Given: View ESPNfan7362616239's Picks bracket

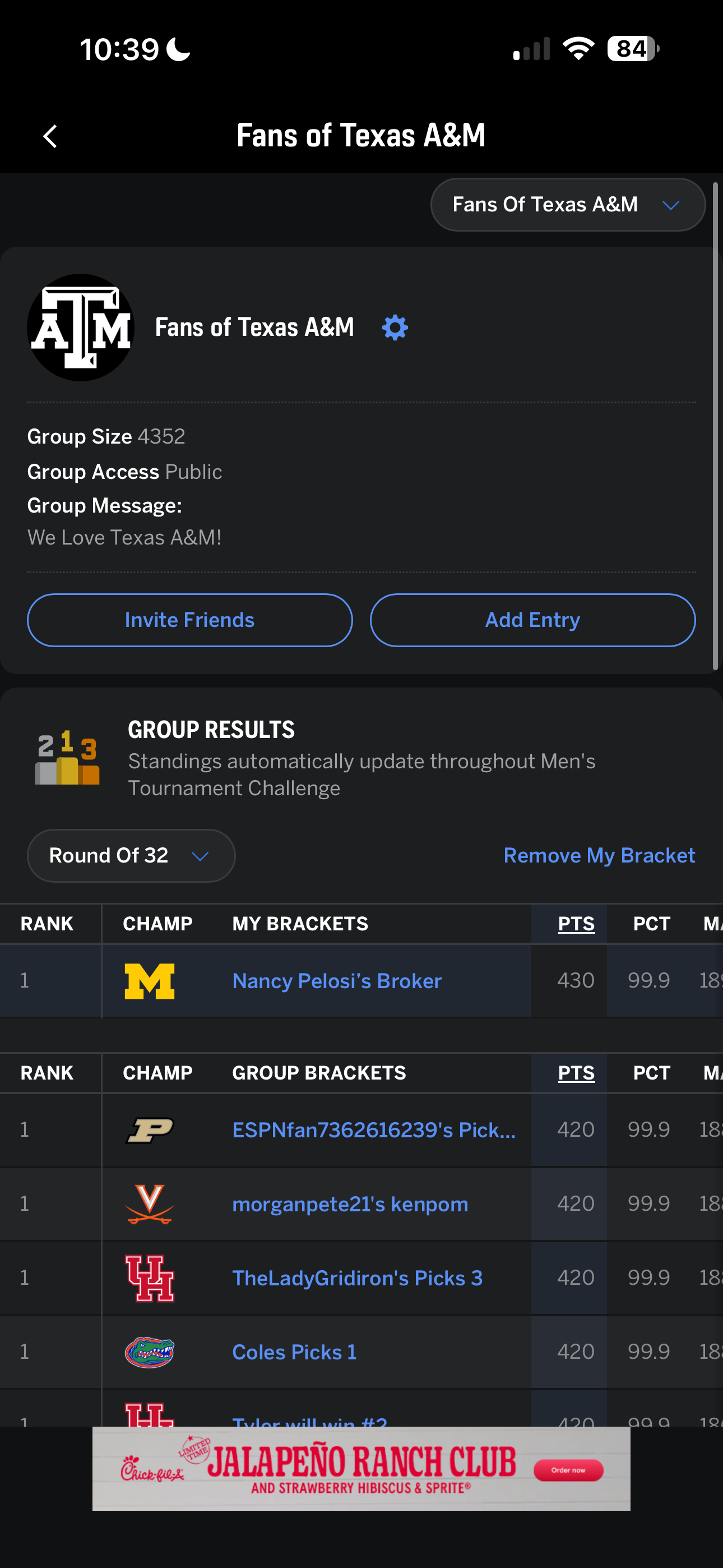Looking at the screenshot, I should coord(374,1130).
